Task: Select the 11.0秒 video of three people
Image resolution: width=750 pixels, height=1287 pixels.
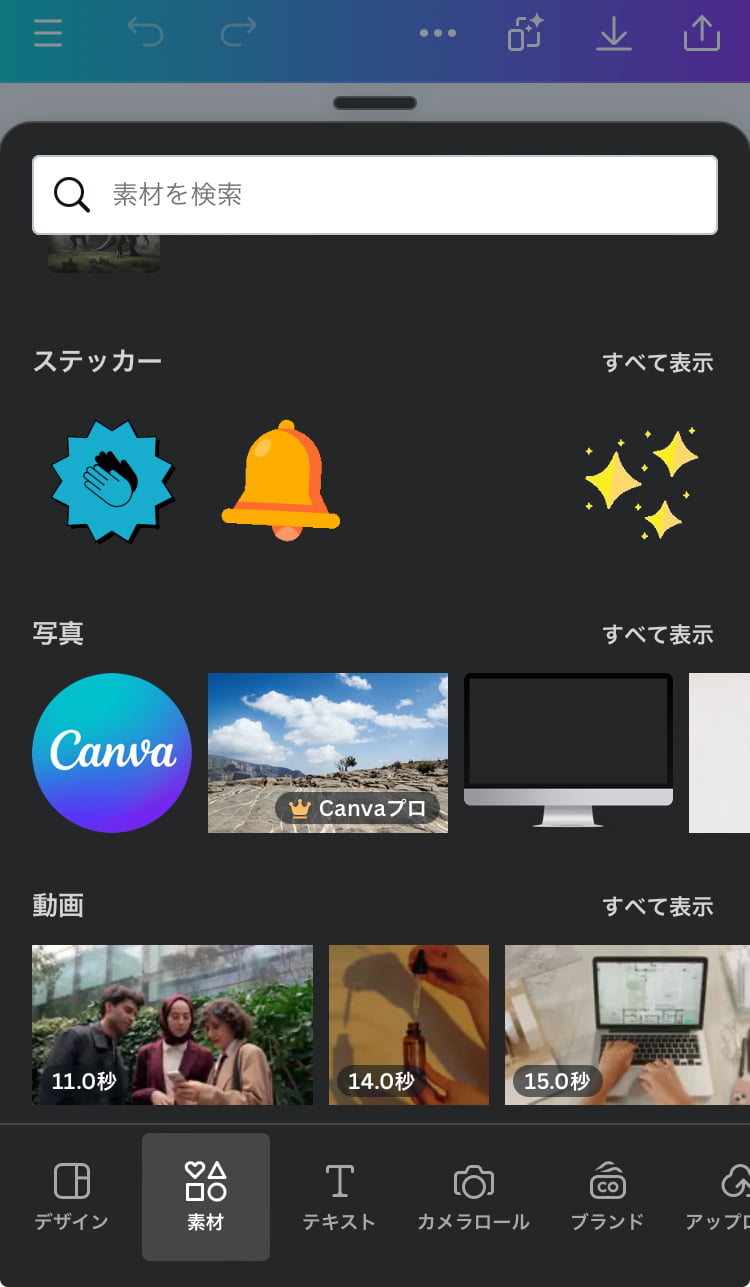Action: 172,1024
